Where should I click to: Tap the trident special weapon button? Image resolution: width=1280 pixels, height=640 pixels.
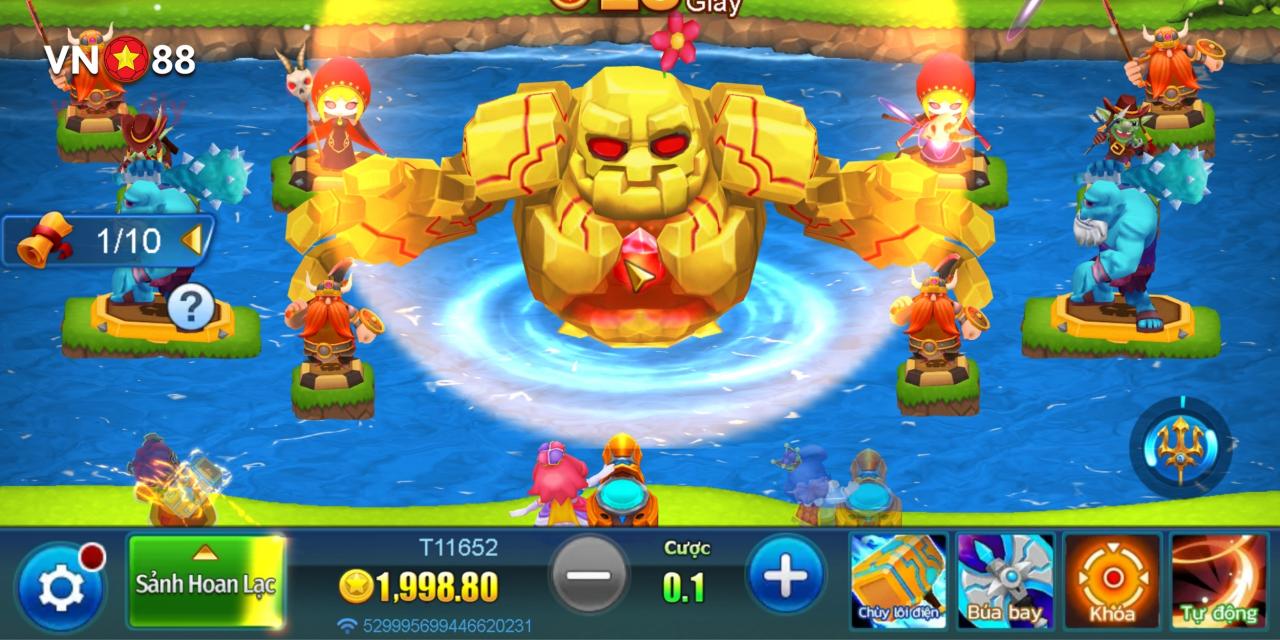1181,449
